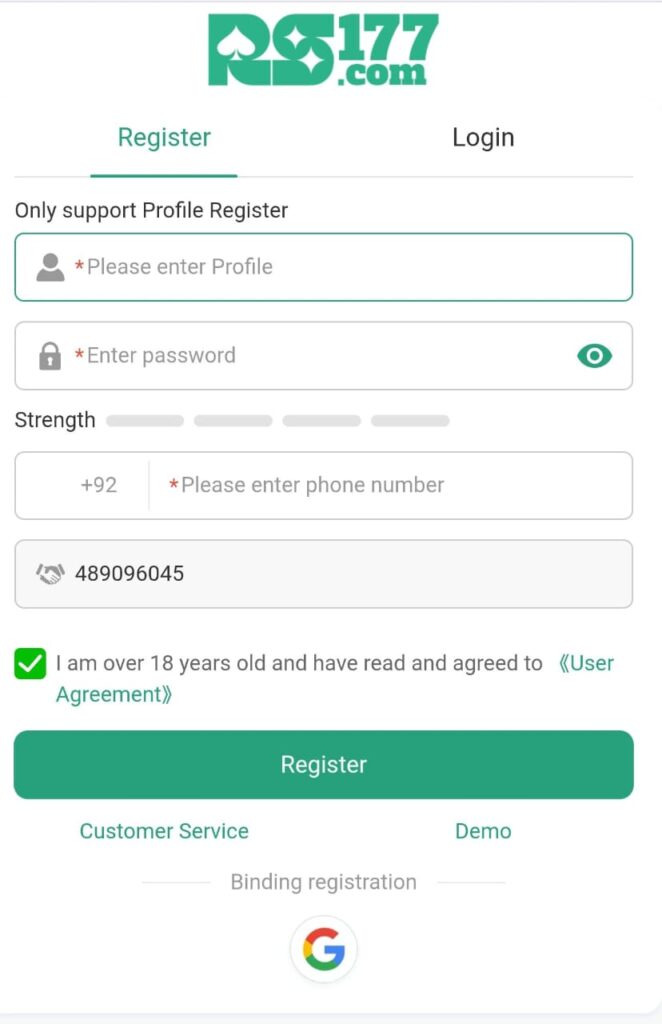Image resolution: width=662 pixels, height=1024 pixels.
Task: Open the +92 country code selector
Action: point(98,485)
